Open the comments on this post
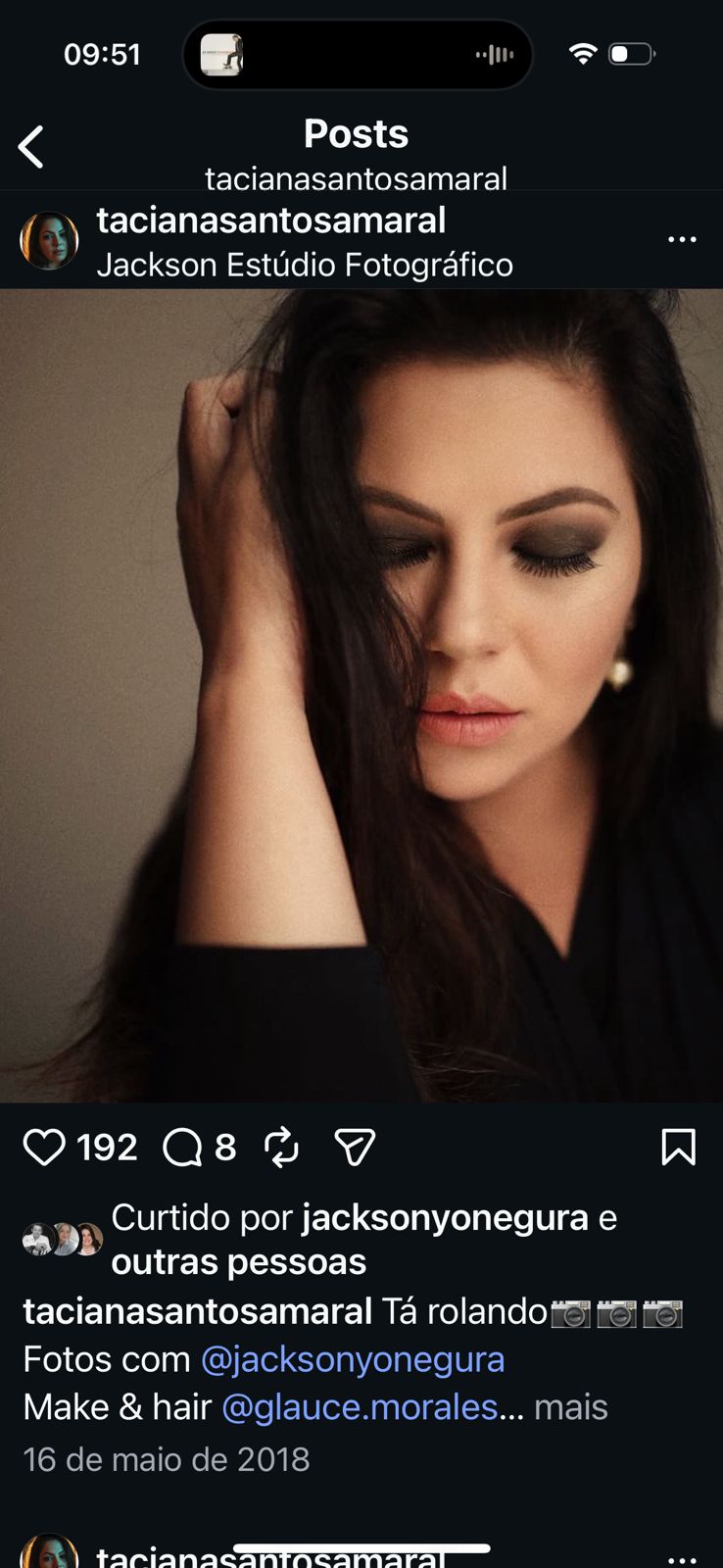The width and height of the screenshot is (723, 1568). (182, 1147)
